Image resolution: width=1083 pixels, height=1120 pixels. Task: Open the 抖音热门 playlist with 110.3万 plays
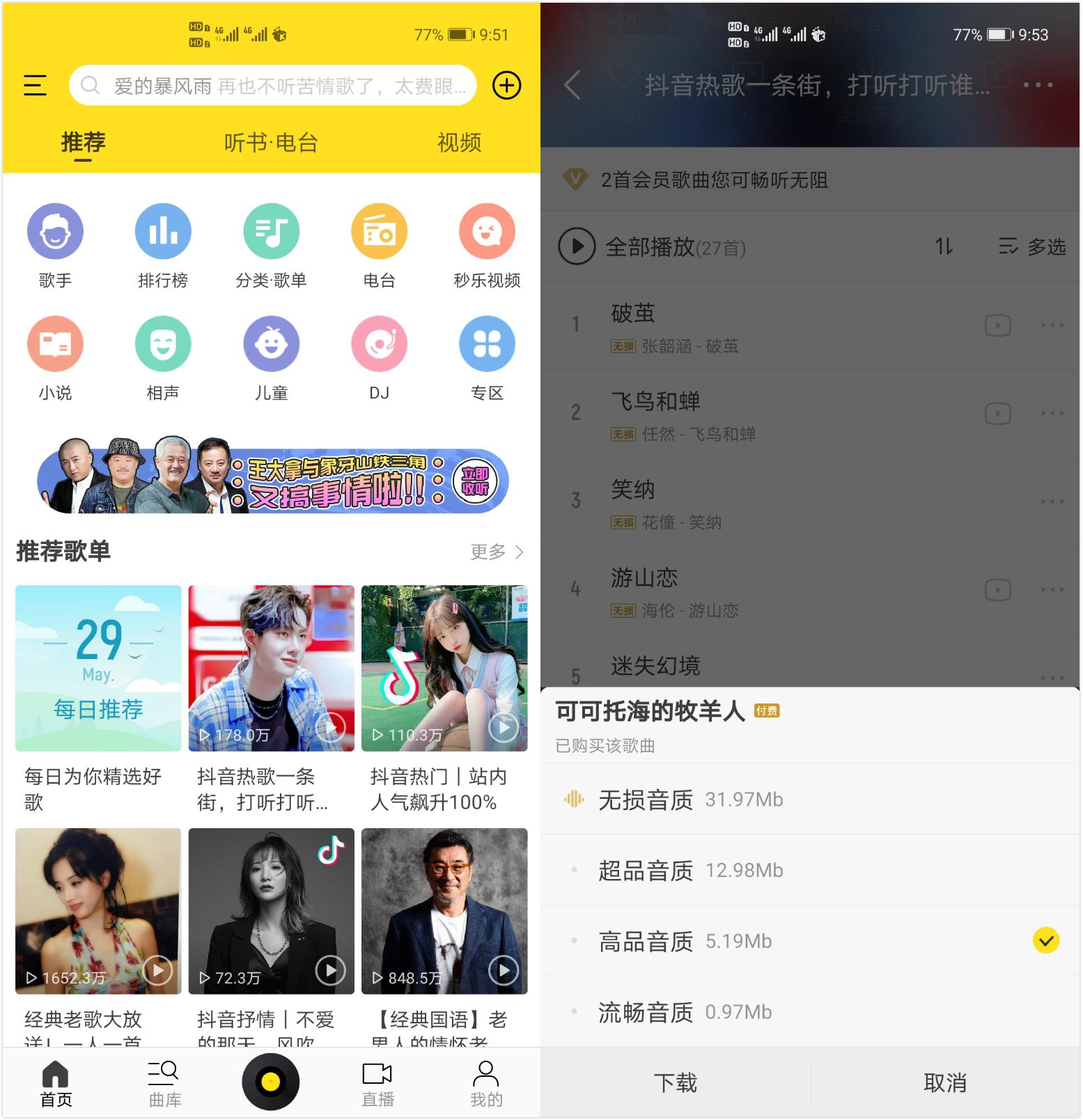pos(444,668)
